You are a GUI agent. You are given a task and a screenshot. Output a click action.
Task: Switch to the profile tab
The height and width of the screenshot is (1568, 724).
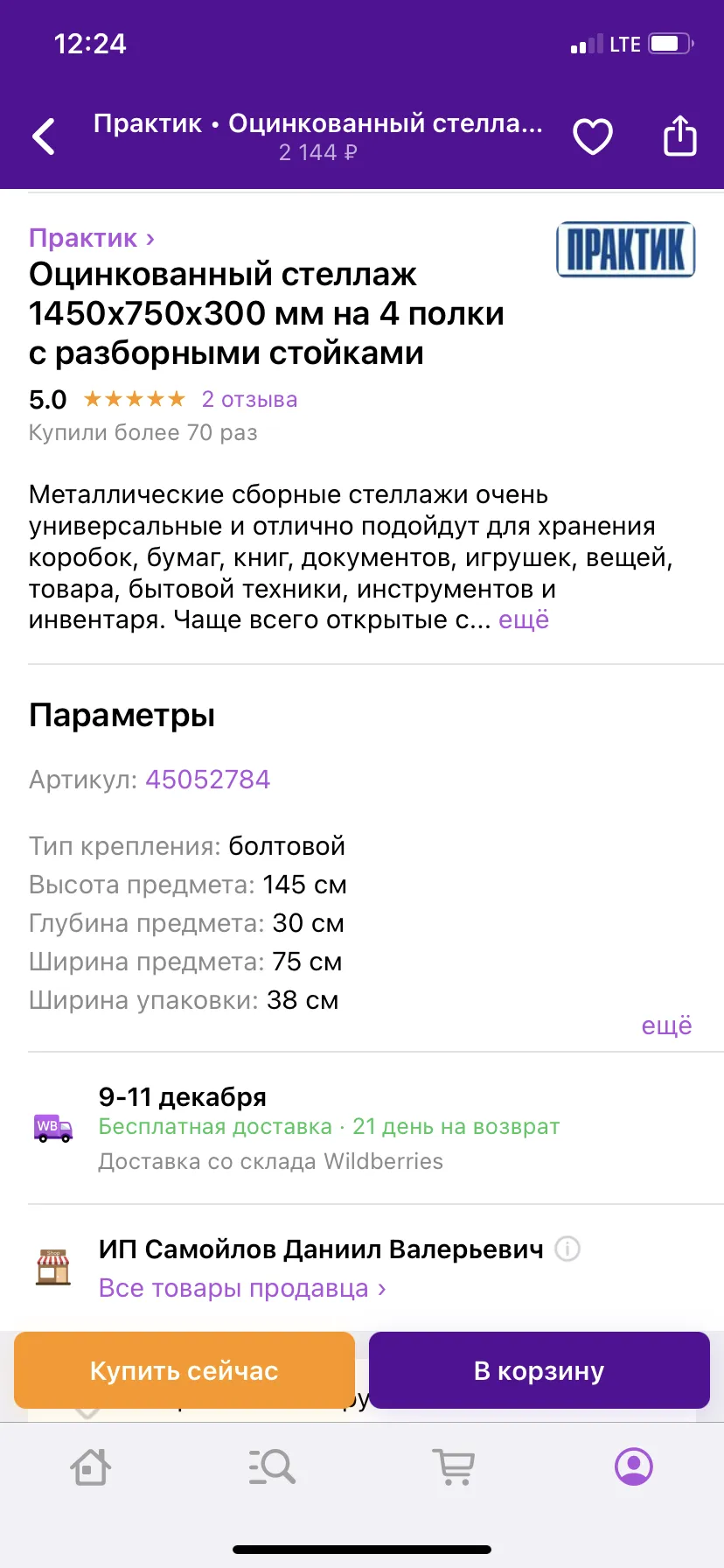tap(634, 1466)
